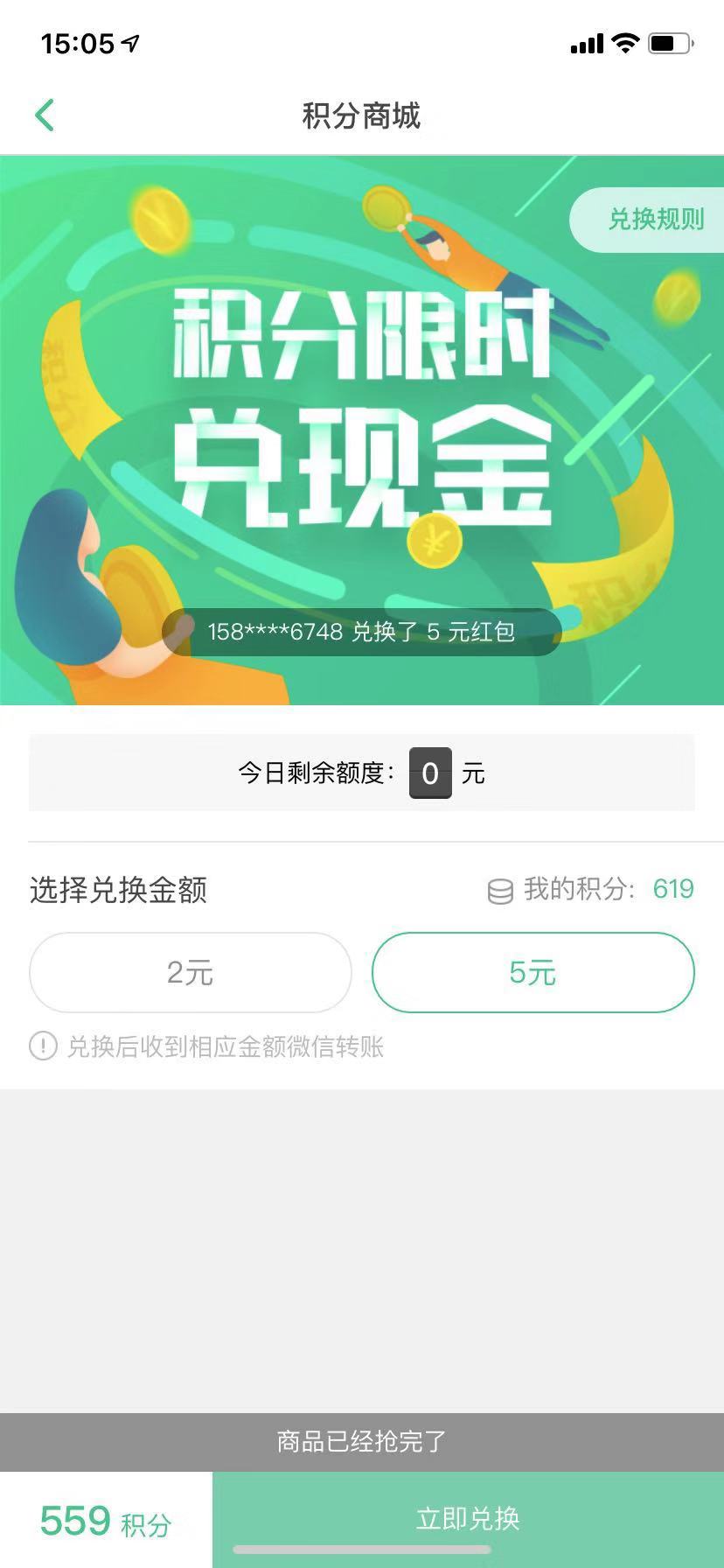Tap the 积分限时兑现金 promotional banner

[x=362, y=394]
